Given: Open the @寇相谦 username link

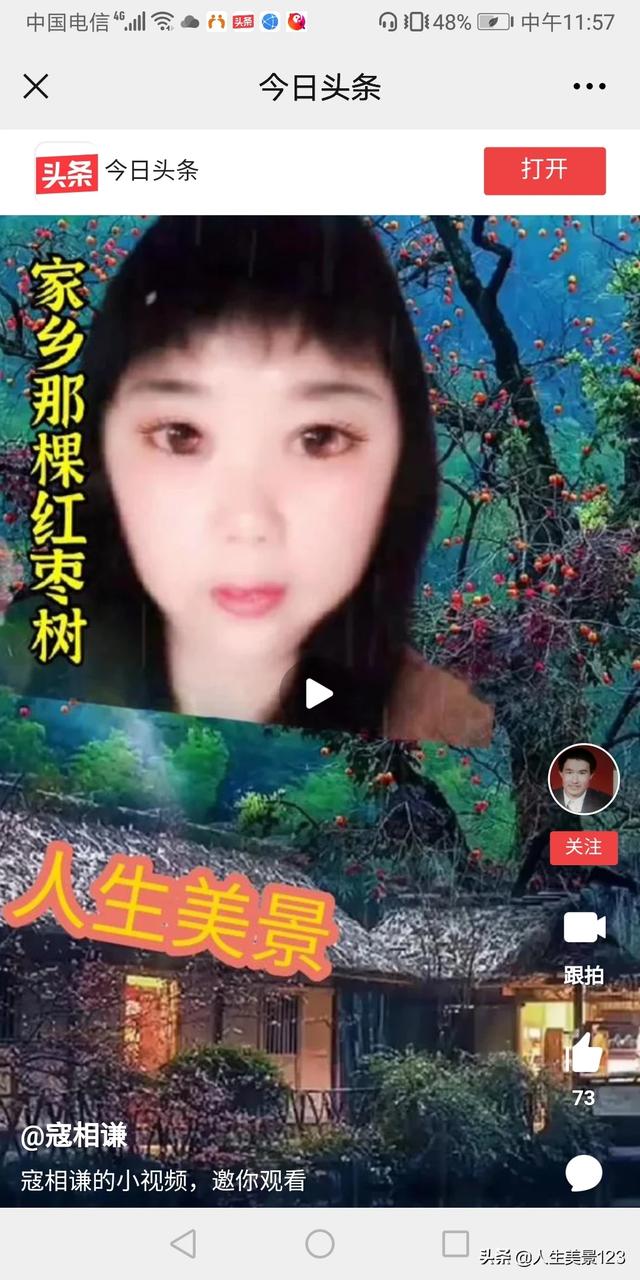Looking at the screenshot, I should 74,1136.
